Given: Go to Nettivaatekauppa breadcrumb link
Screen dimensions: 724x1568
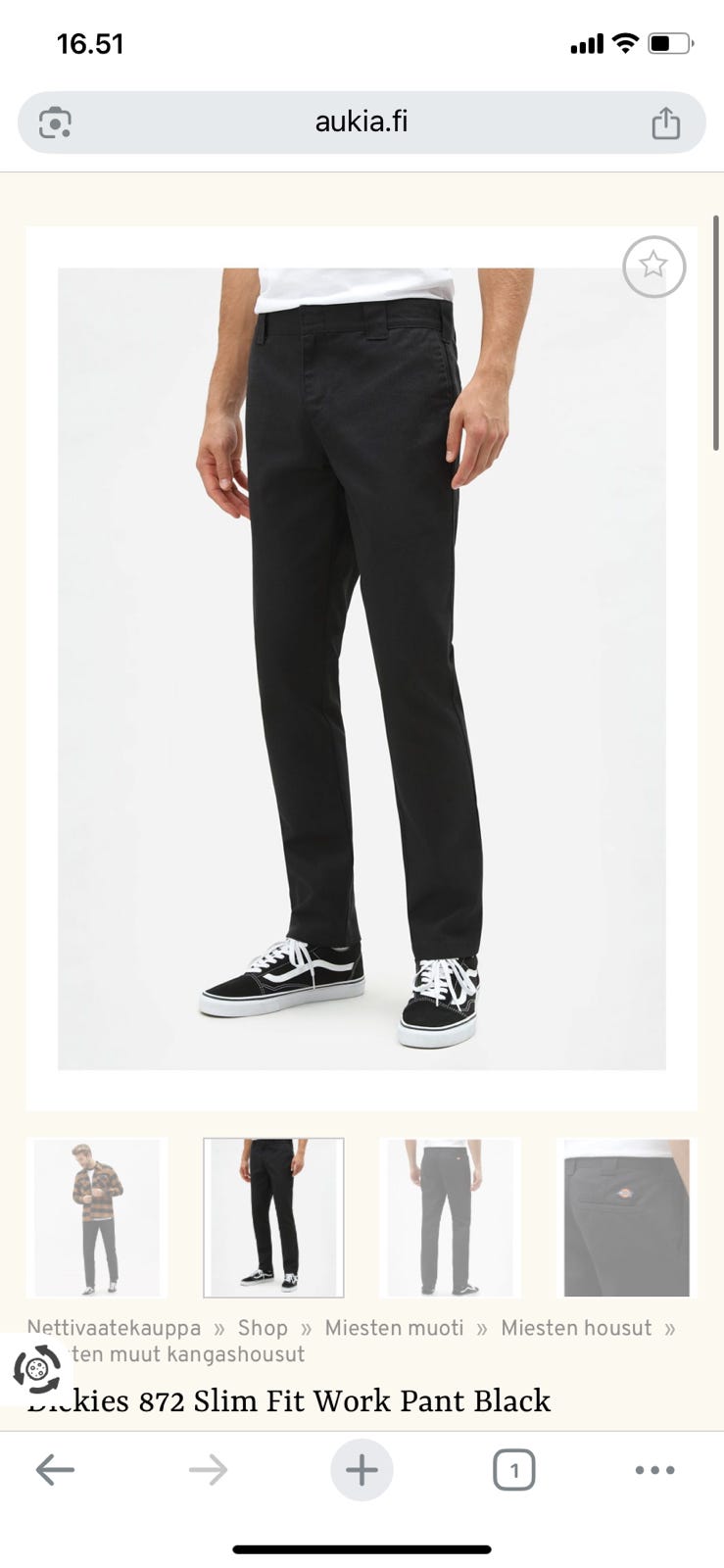Looking at the screenshot, I should pos(114,1328).
